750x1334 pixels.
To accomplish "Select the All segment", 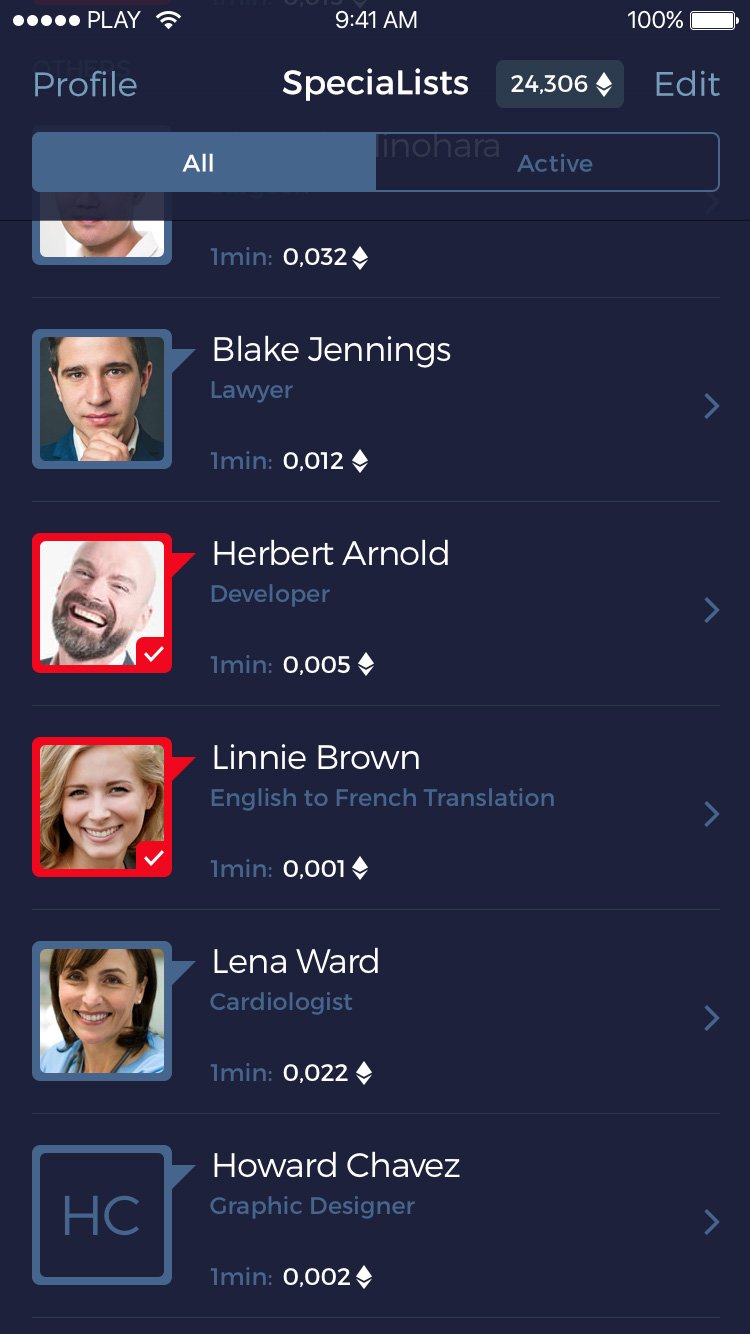I will (200, 163).
